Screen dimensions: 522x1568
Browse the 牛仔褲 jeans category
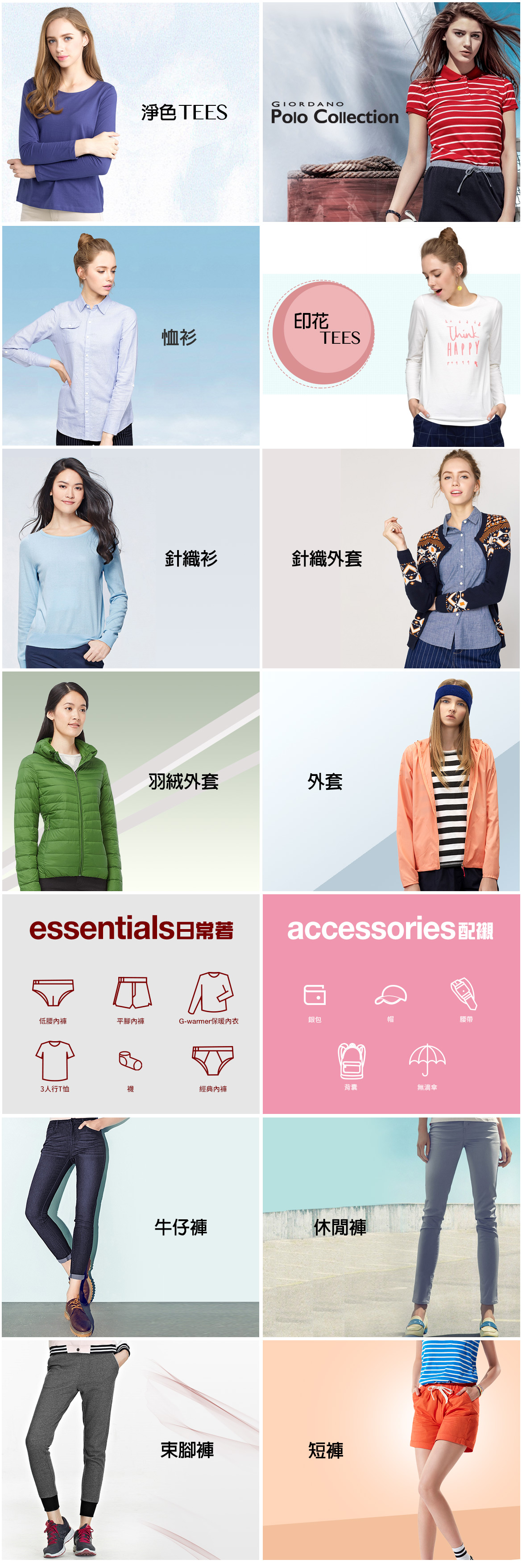(130, 1226)
